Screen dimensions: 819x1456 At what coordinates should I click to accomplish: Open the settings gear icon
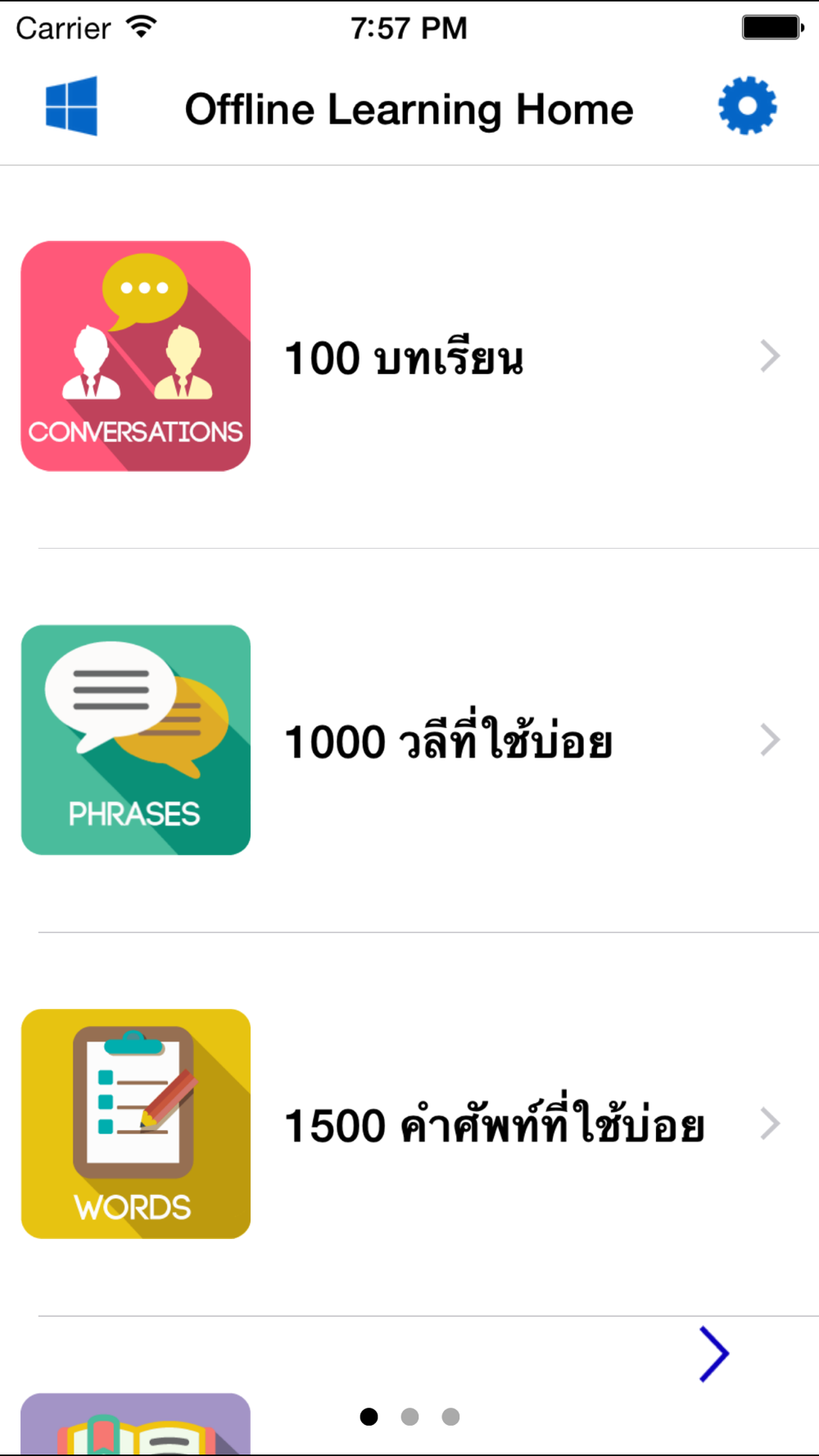point(747,106)
